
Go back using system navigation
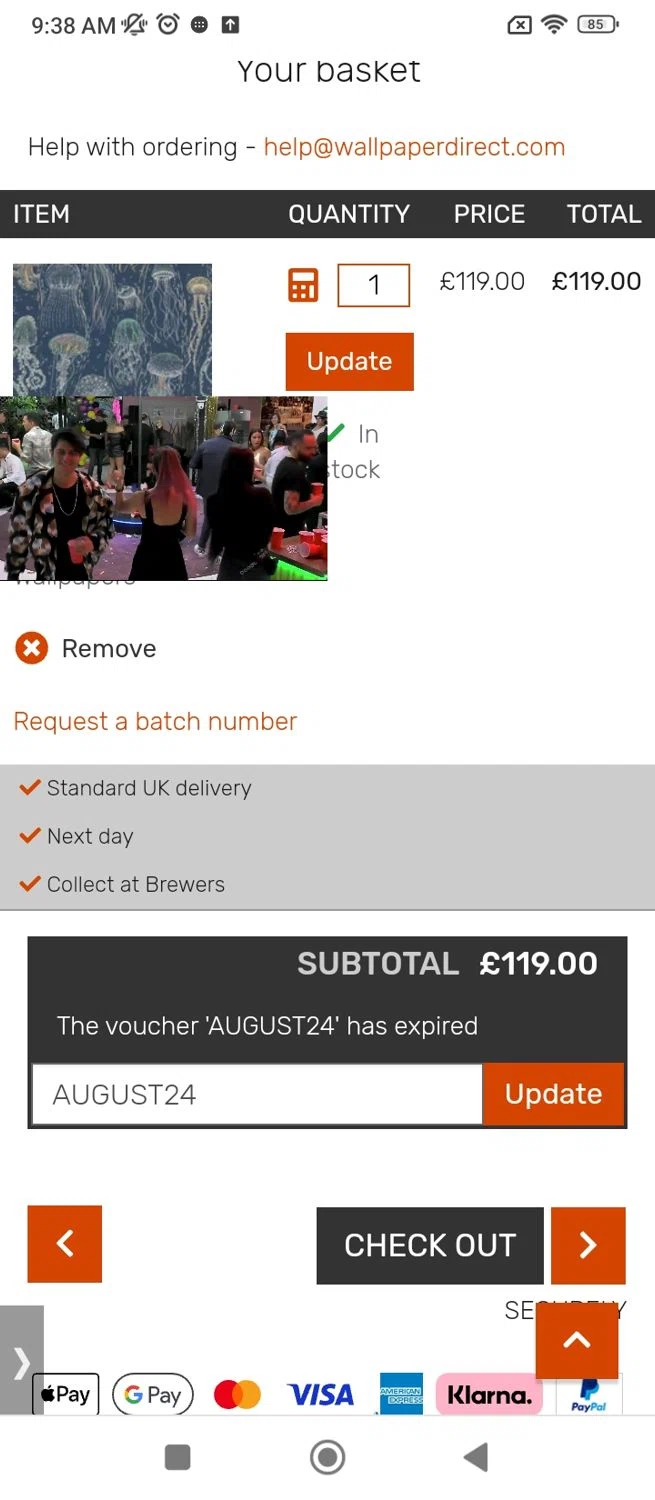tap(476, 1457)
